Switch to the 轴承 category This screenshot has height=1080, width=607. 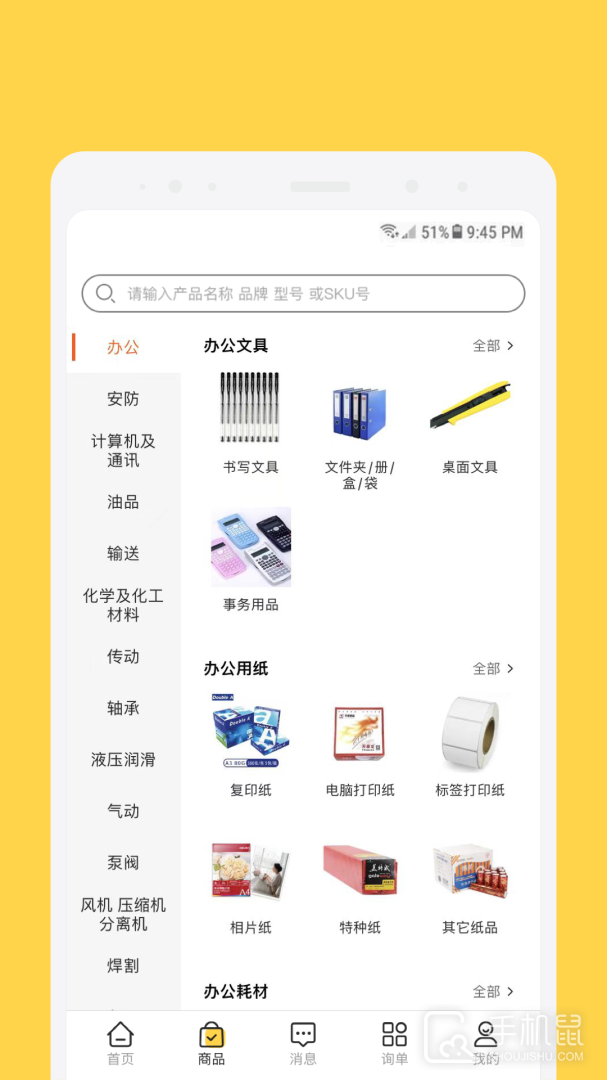(x=123, y=708)
